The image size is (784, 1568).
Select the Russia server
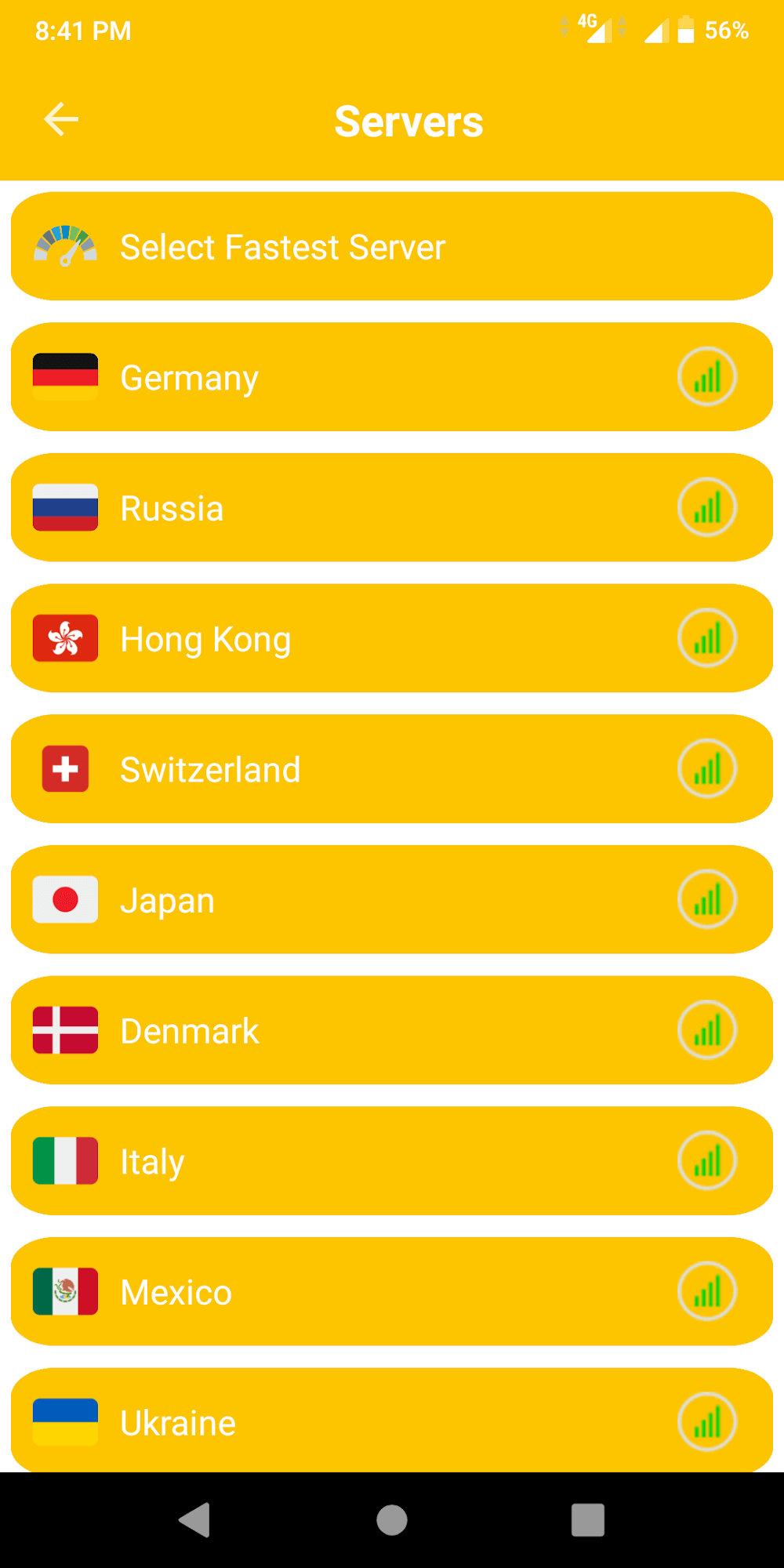coord(392,508)
